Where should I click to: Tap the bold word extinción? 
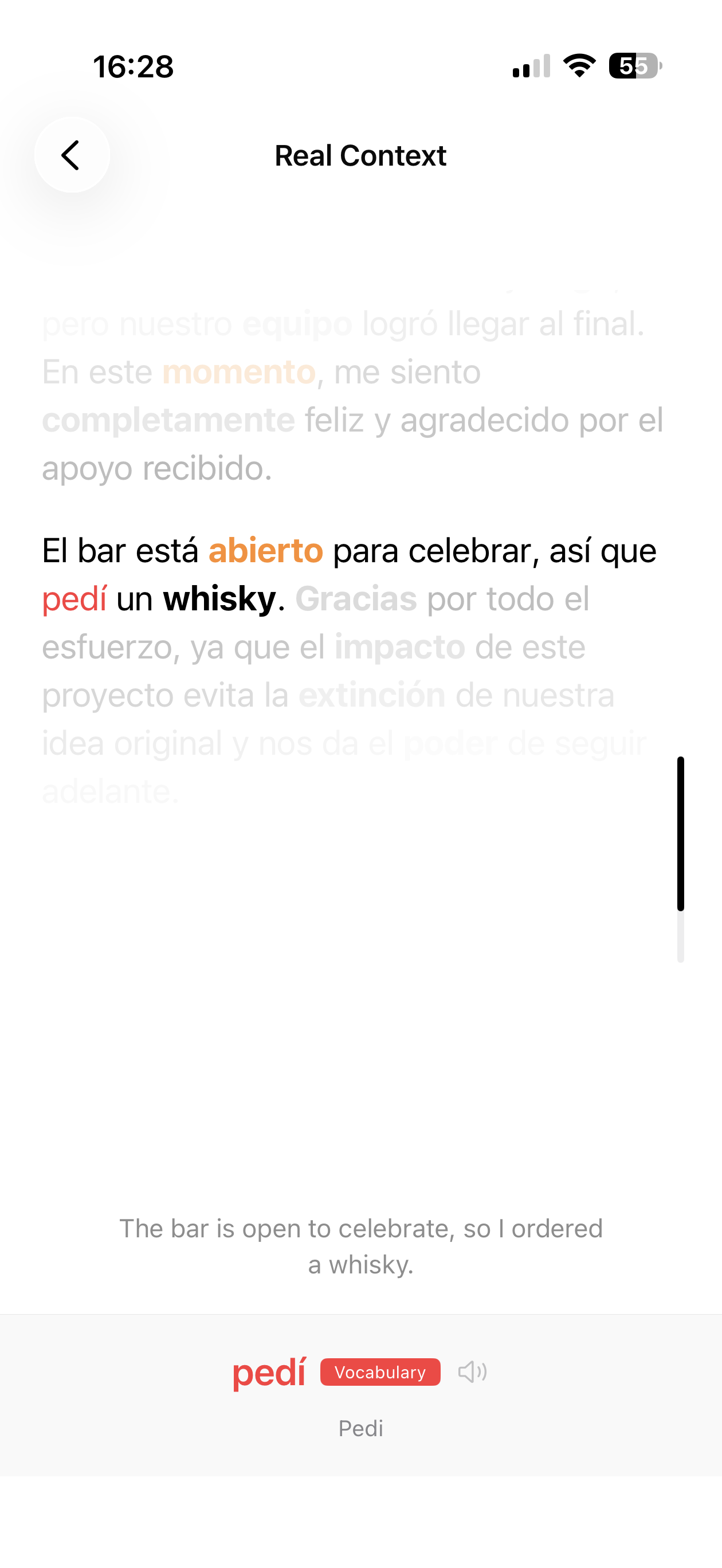click(371, 695)
